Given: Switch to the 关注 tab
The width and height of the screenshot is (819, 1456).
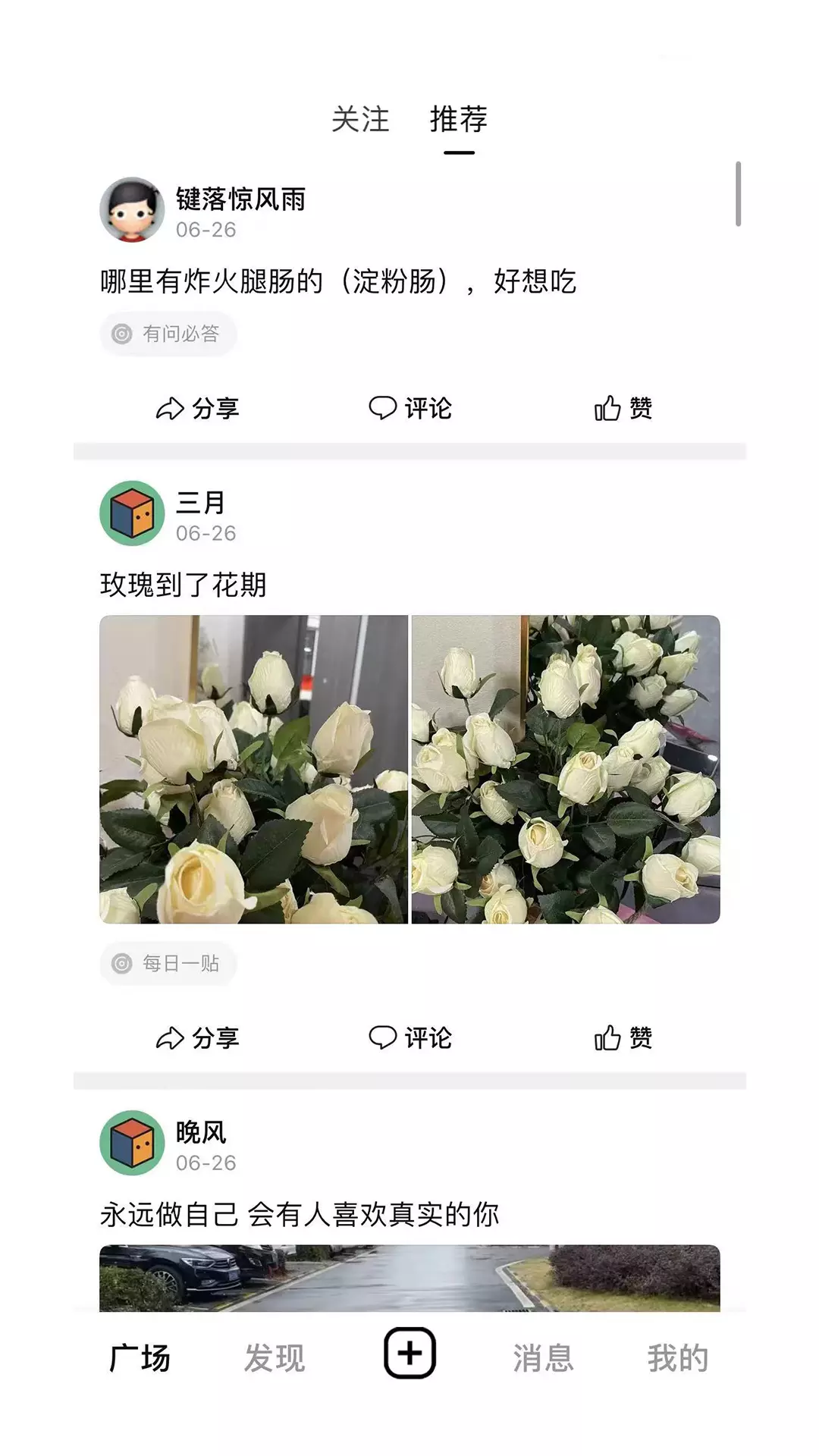Looking at the screenshot, I should [x=360, y=120].
